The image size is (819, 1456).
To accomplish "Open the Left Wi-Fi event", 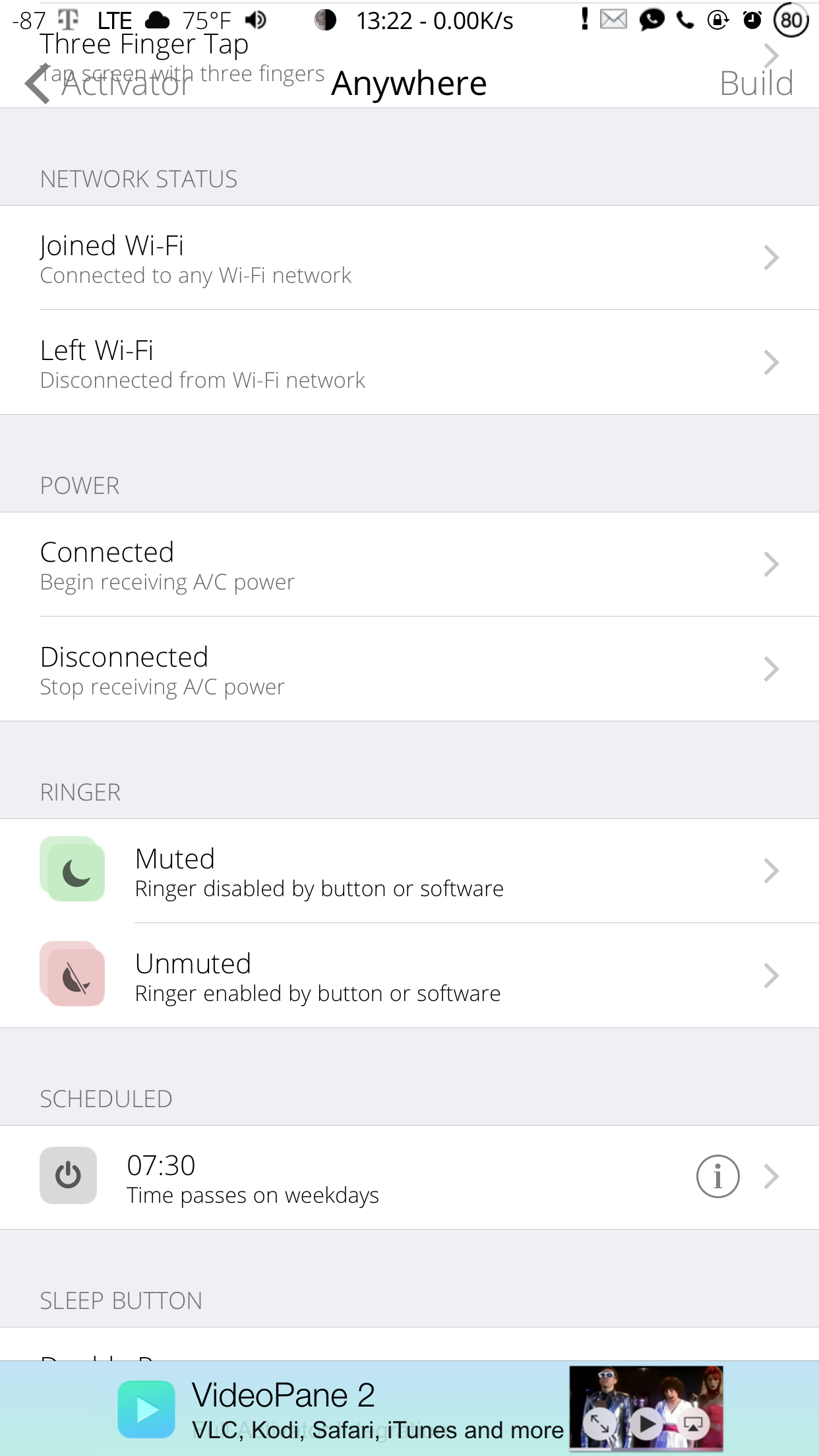I will (409, 363).
